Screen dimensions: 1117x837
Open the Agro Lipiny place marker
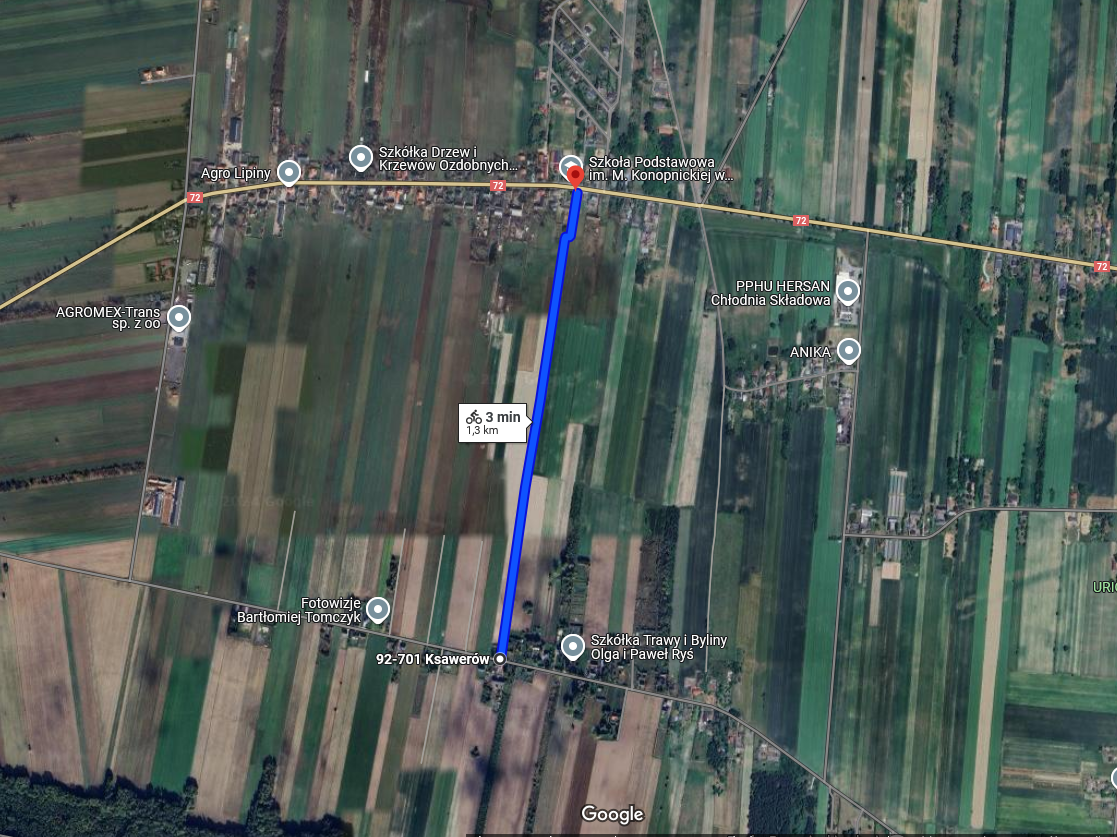click(289, 173)
